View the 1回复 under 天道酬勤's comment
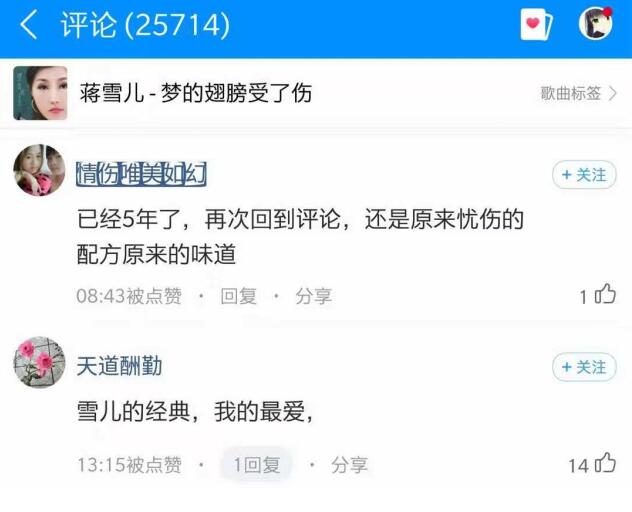632x512 pixels. point(257,465)
